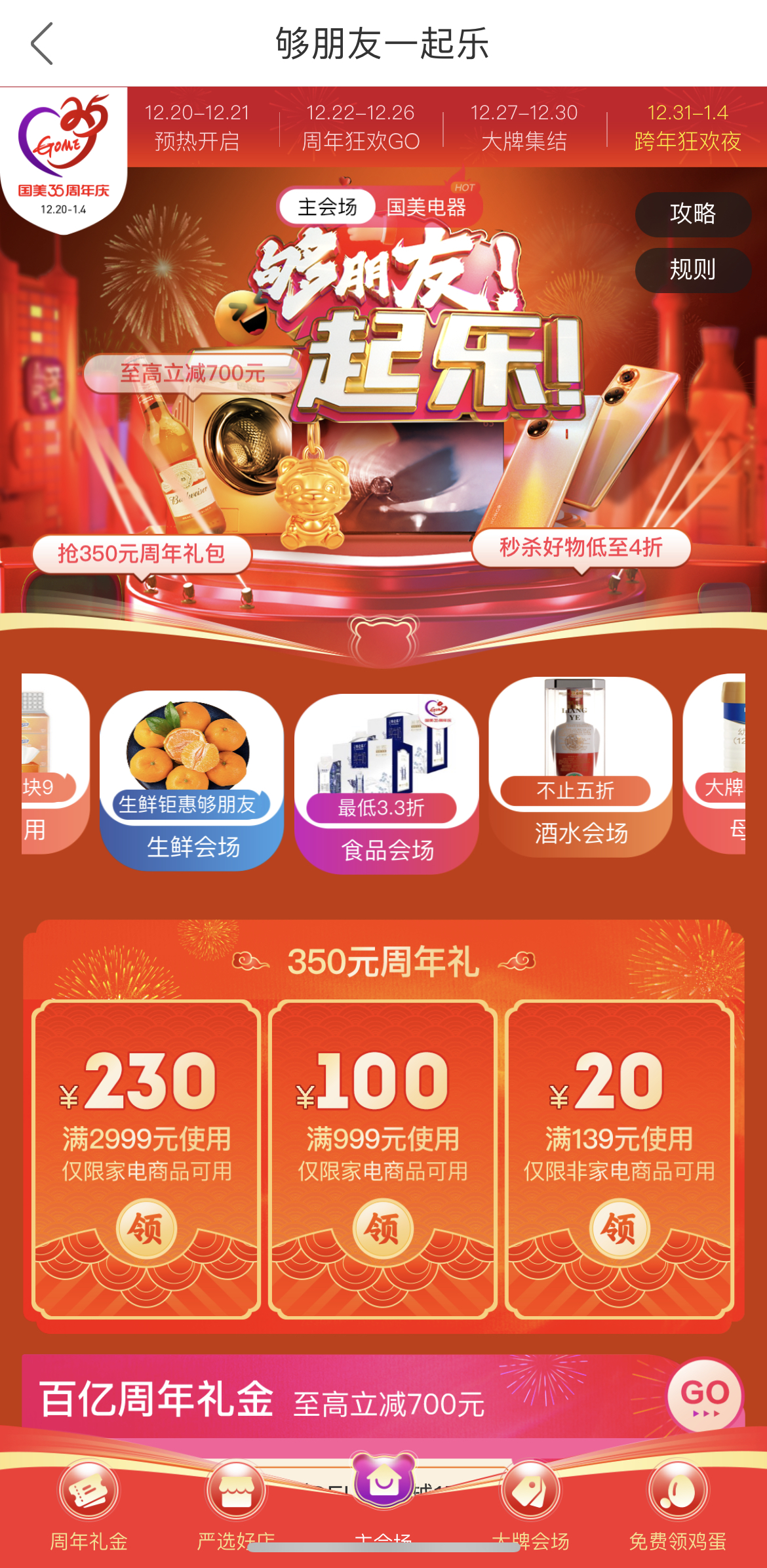
Task: Claim the ¥20 coupon
Action: coord(619,1228)
